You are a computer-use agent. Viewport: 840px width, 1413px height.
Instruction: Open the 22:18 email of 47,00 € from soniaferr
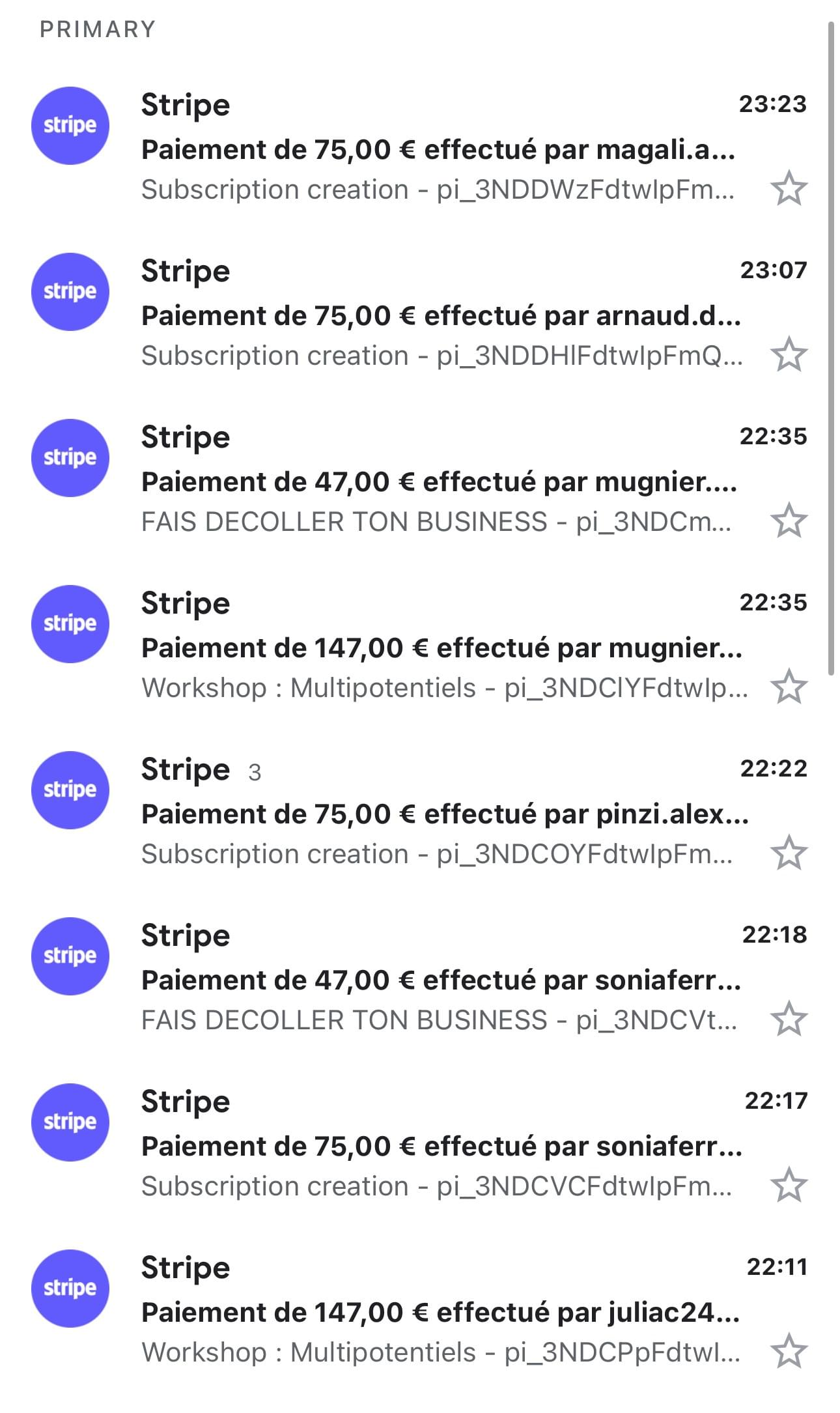[x=420, y=978]
